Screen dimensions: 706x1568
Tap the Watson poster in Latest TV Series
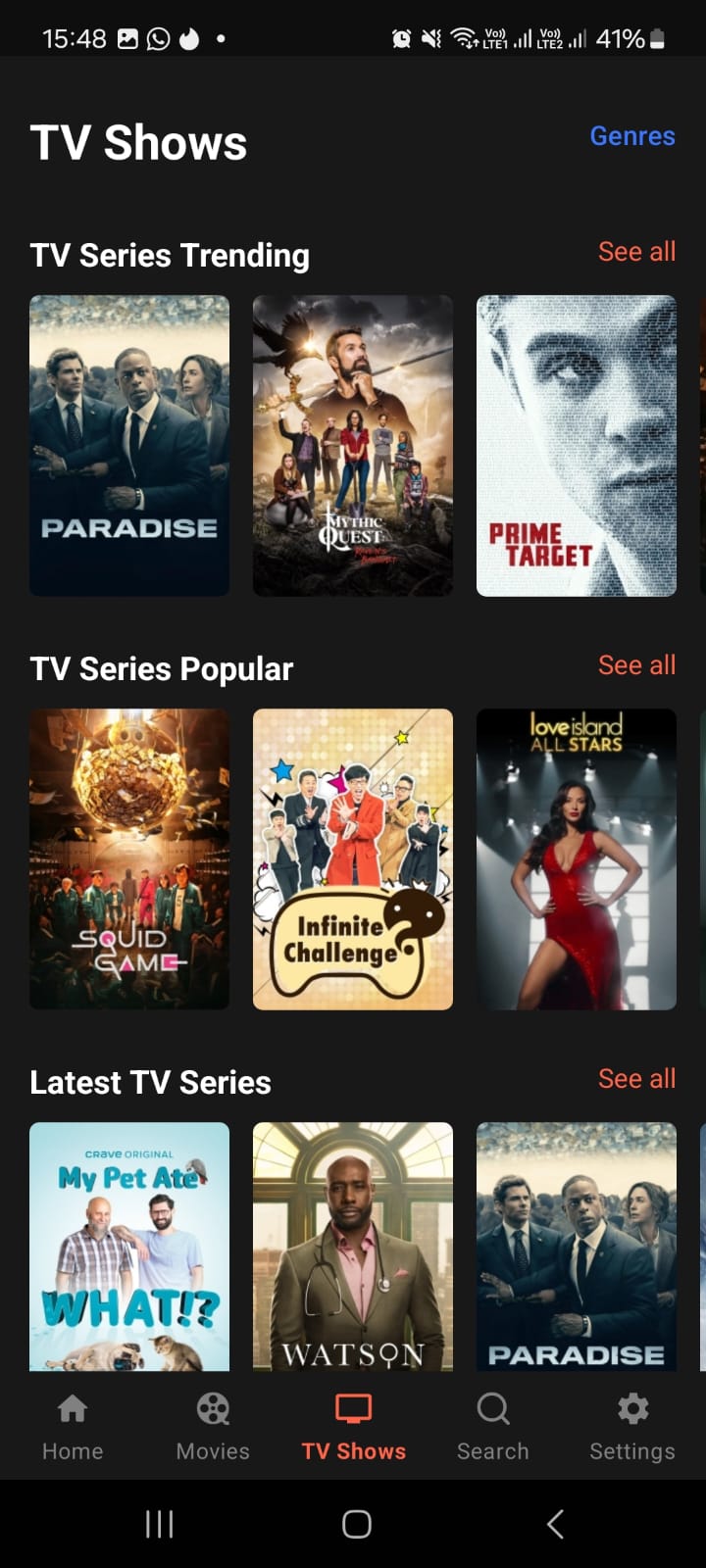pyautogui.click(x=352, y=1247)
